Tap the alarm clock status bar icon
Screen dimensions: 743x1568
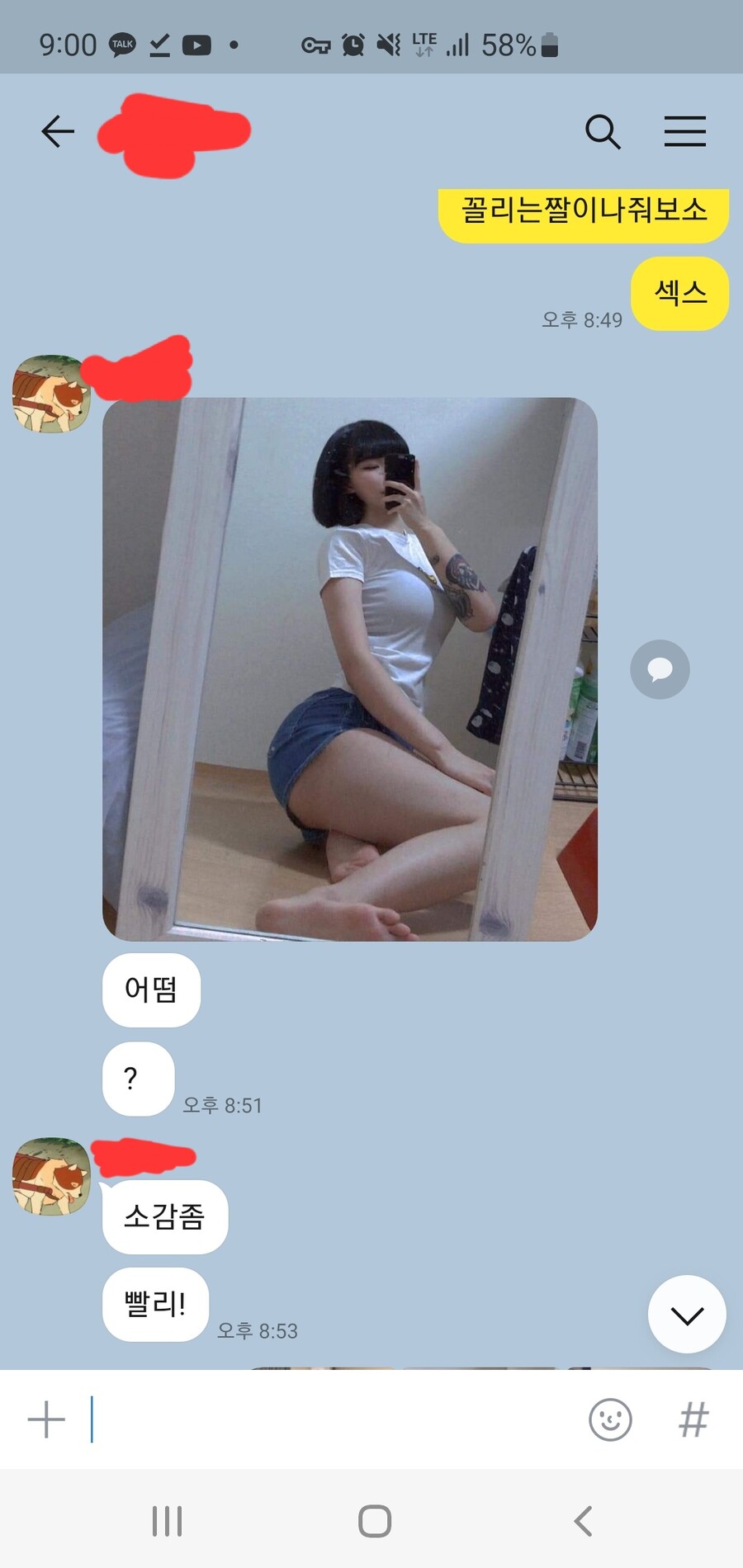(x=352, y=45)
